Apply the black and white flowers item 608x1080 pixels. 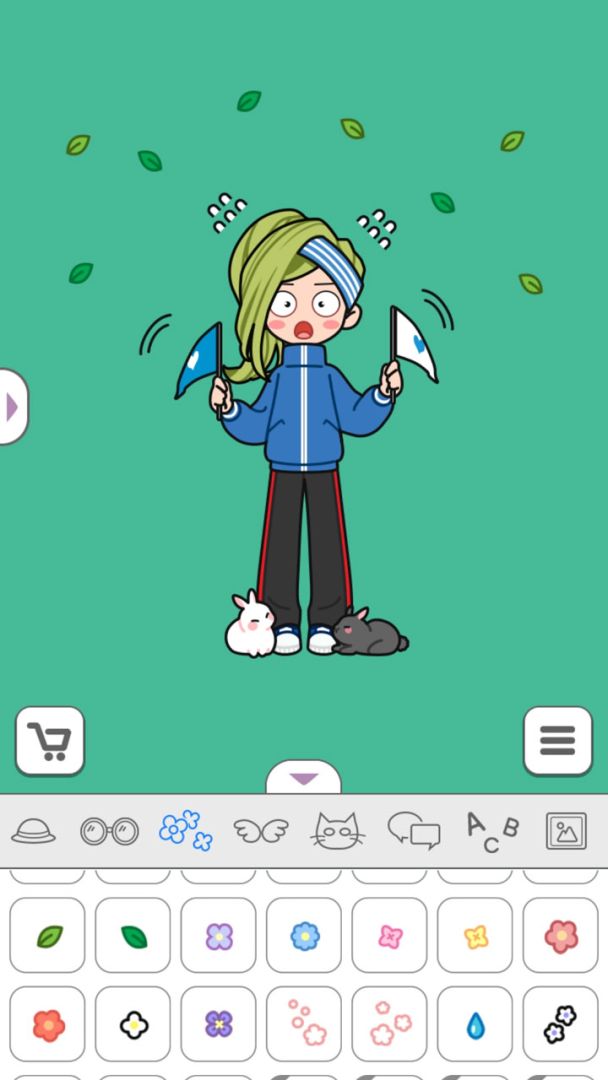tap(560, 1024)
